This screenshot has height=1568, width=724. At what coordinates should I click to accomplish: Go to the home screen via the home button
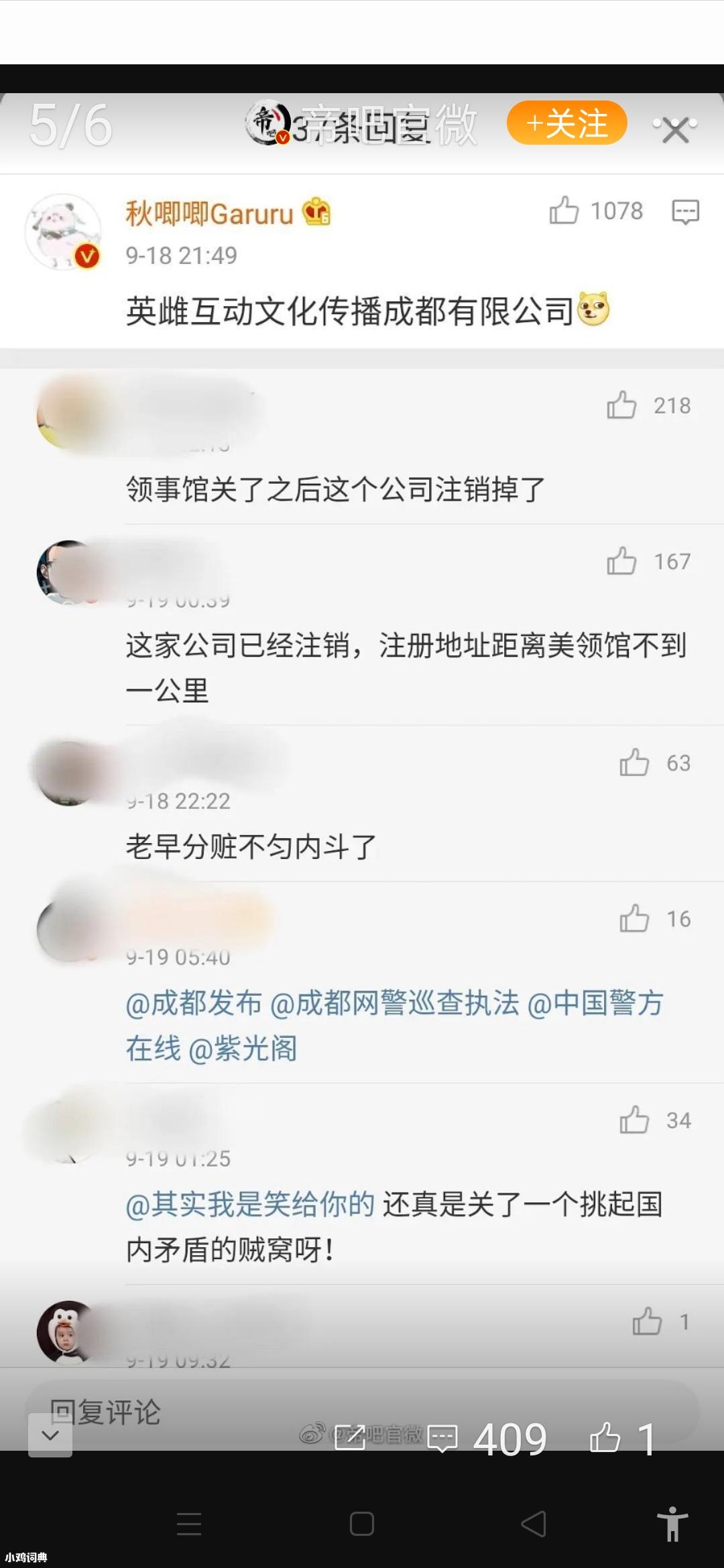362,1524
